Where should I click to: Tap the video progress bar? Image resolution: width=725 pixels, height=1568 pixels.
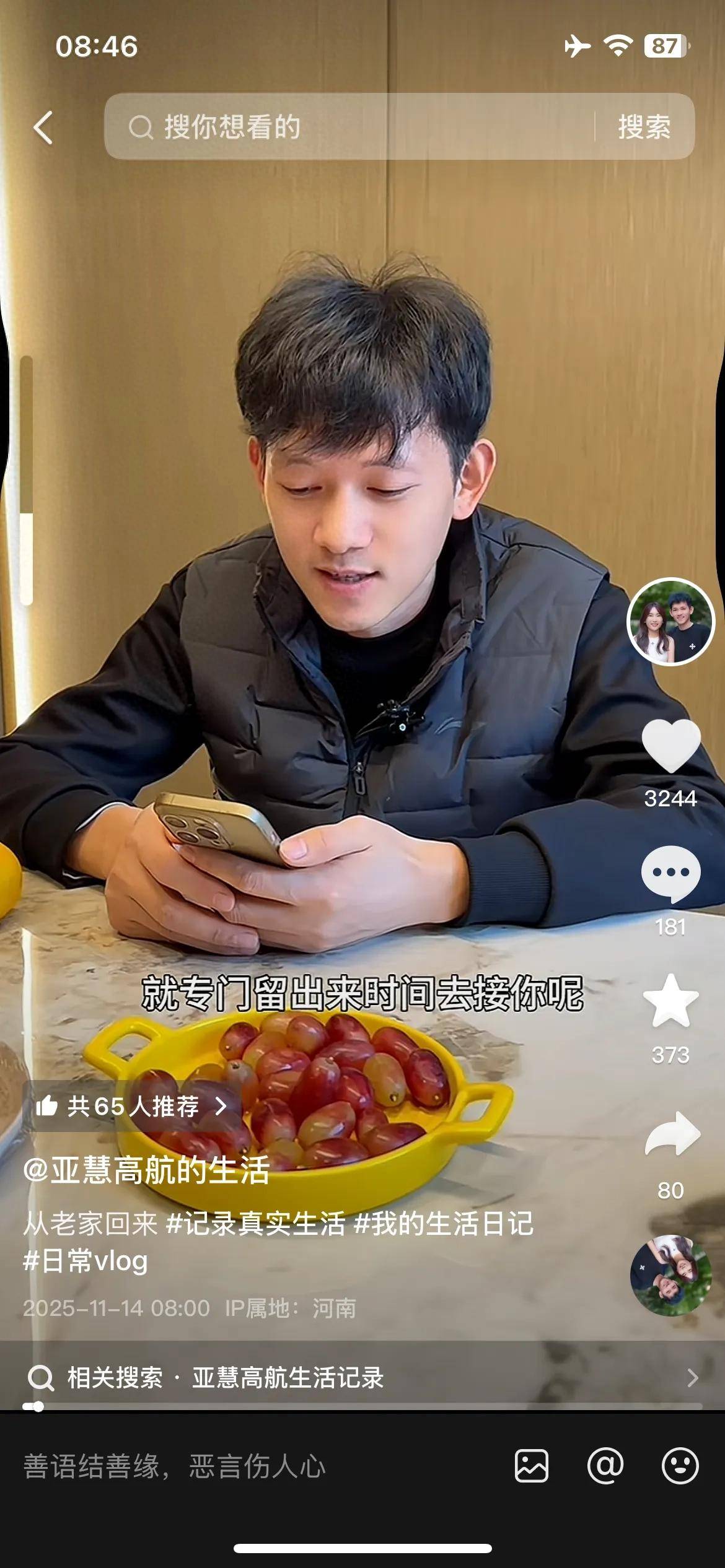pyautogui.click(x=362, y=1406)
